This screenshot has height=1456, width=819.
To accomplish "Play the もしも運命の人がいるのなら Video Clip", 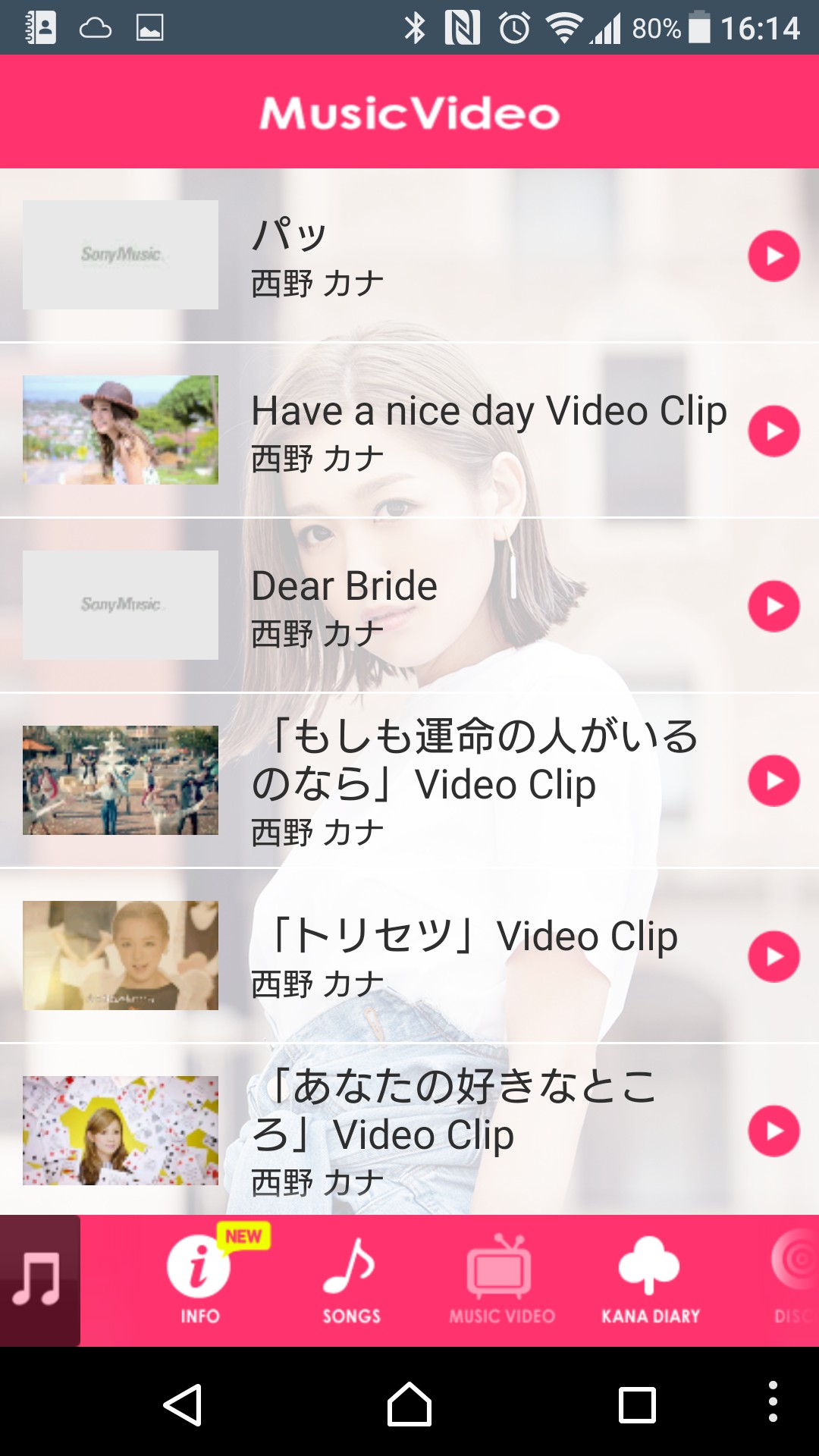I will click(773, 781).
